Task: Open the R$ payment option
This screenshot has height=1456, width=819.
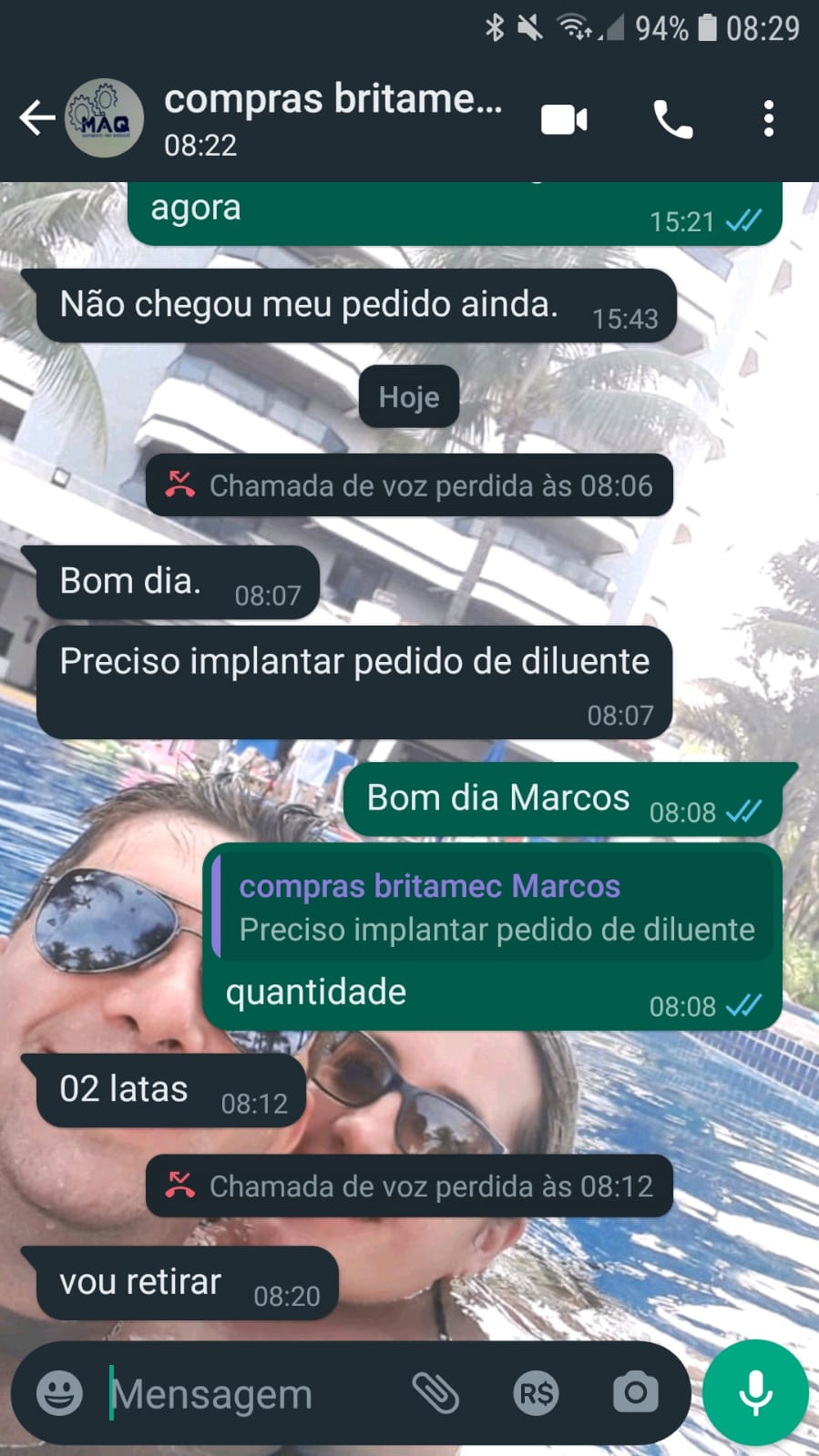Action: (536, 1393)
